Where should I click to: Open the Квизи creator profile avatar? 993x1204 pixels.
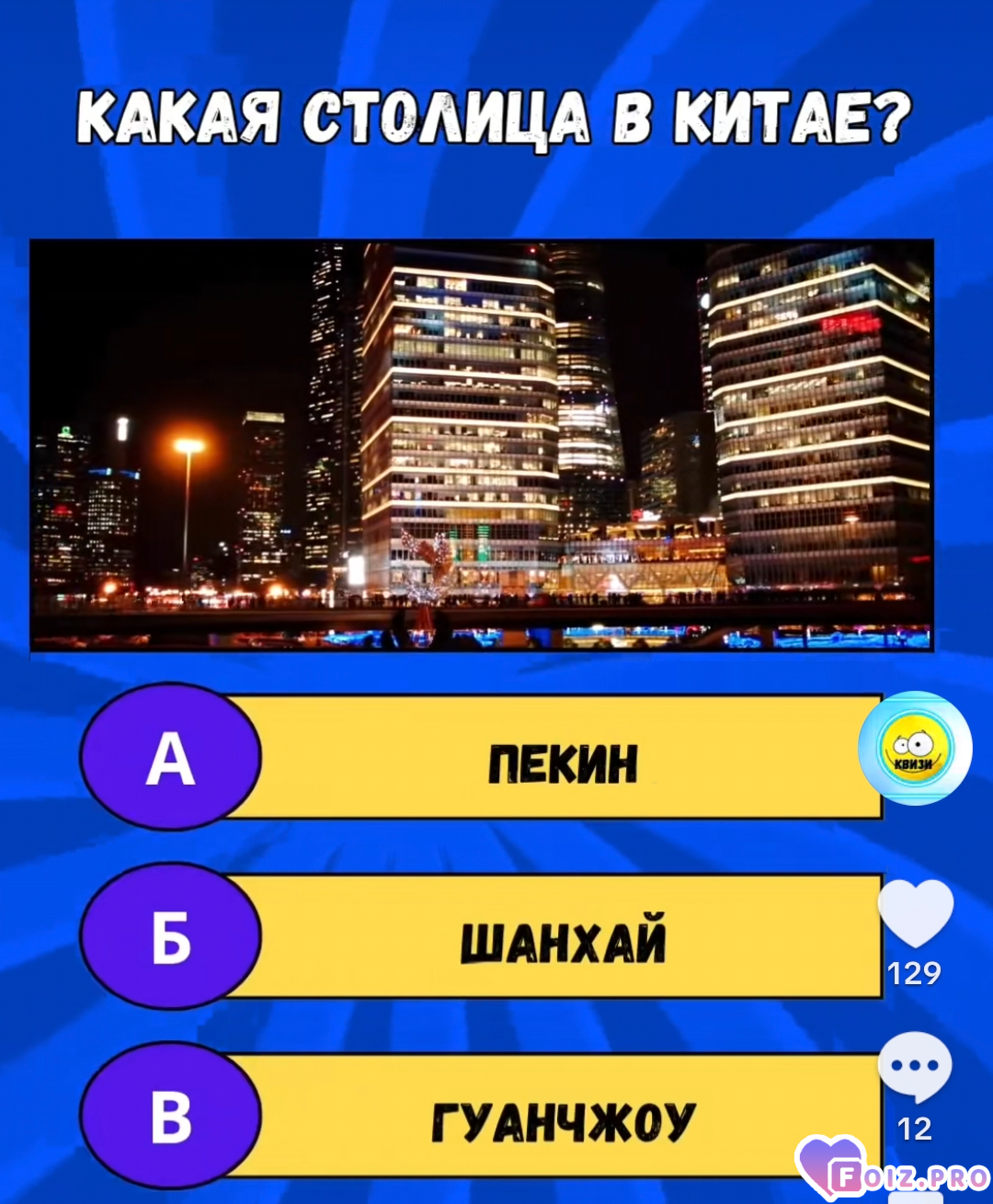tap(915, 748)
